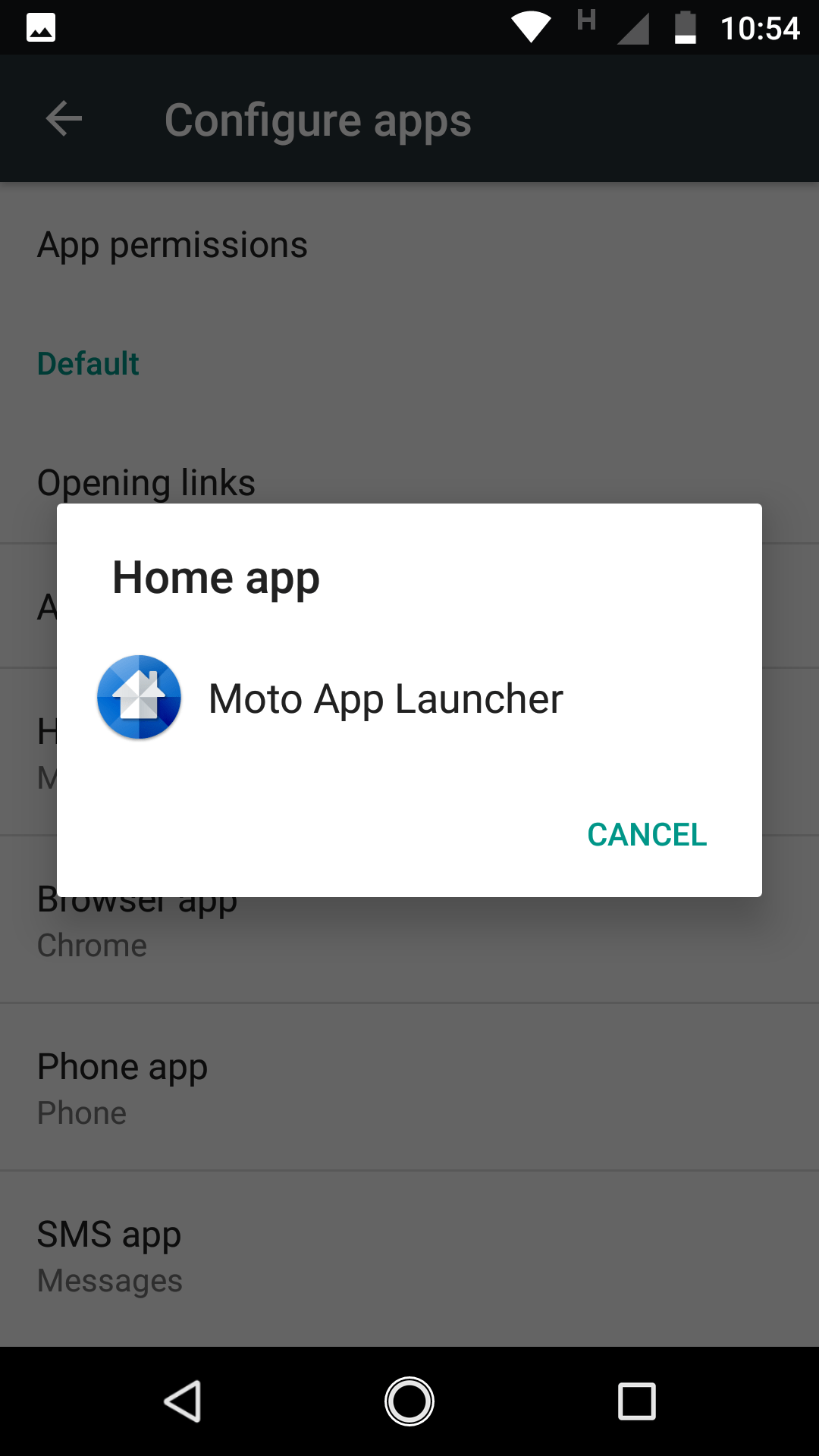Cancel the Home app dialog
819x1456 pixels.
click(647, 835)
